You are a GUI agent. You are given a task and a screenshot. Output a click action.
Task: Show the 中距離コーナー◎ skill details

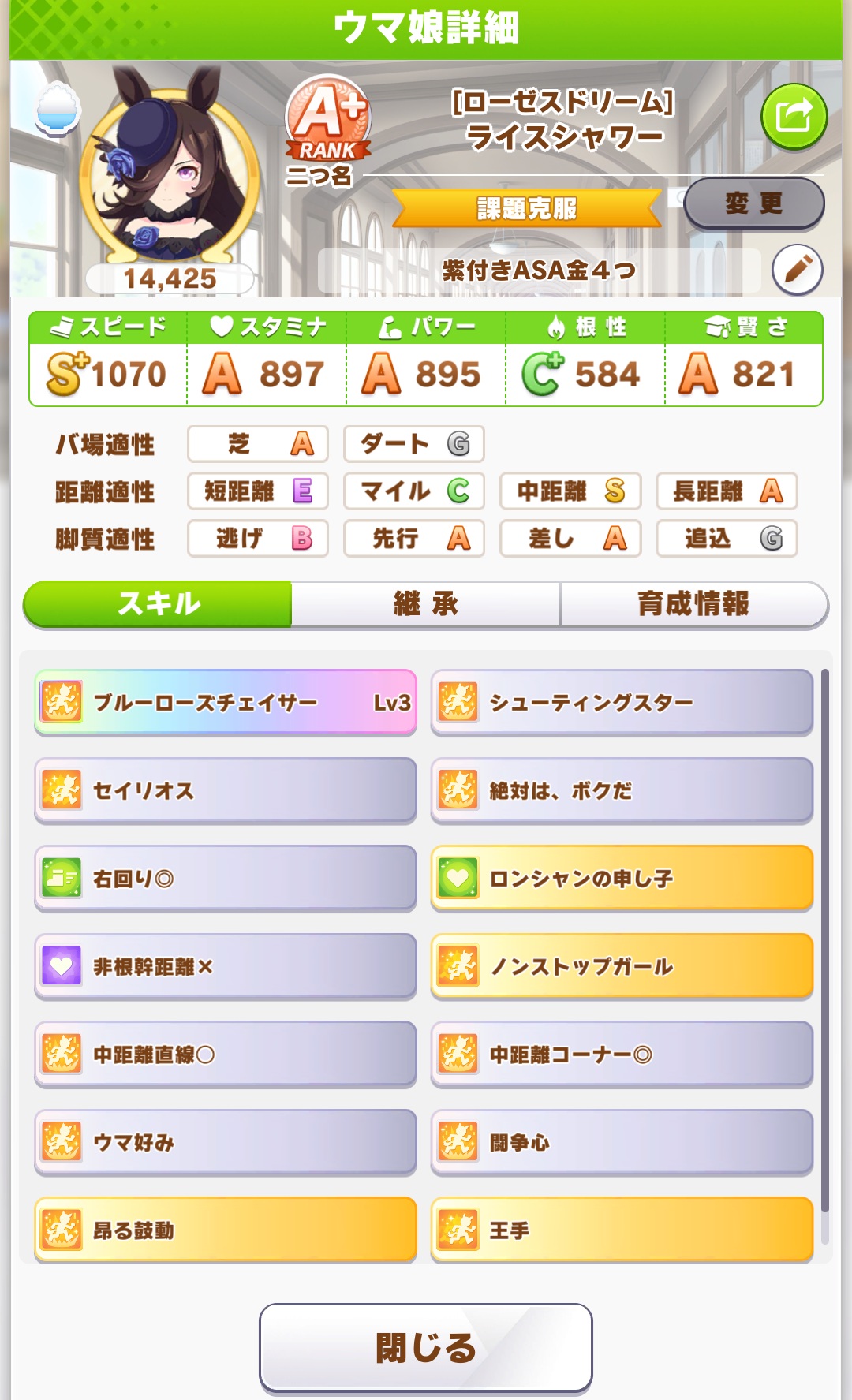pos(622,1055)
